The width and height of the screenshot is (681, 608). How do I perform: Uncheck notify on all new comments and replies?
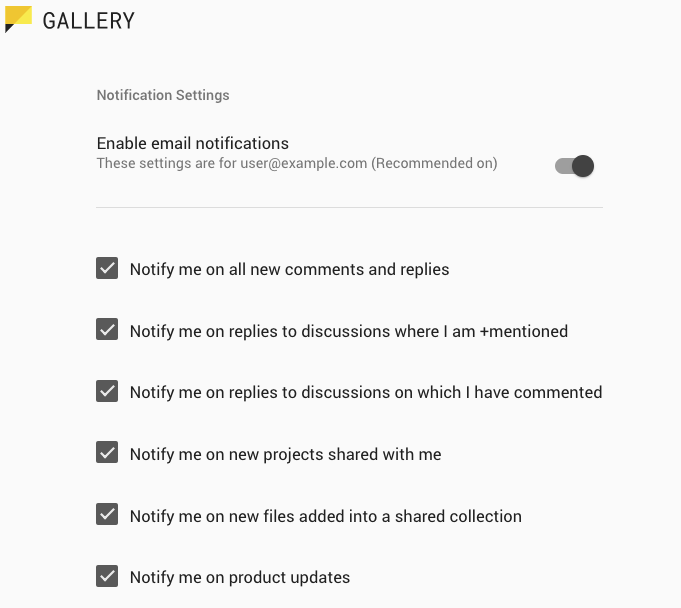point(107,268)
